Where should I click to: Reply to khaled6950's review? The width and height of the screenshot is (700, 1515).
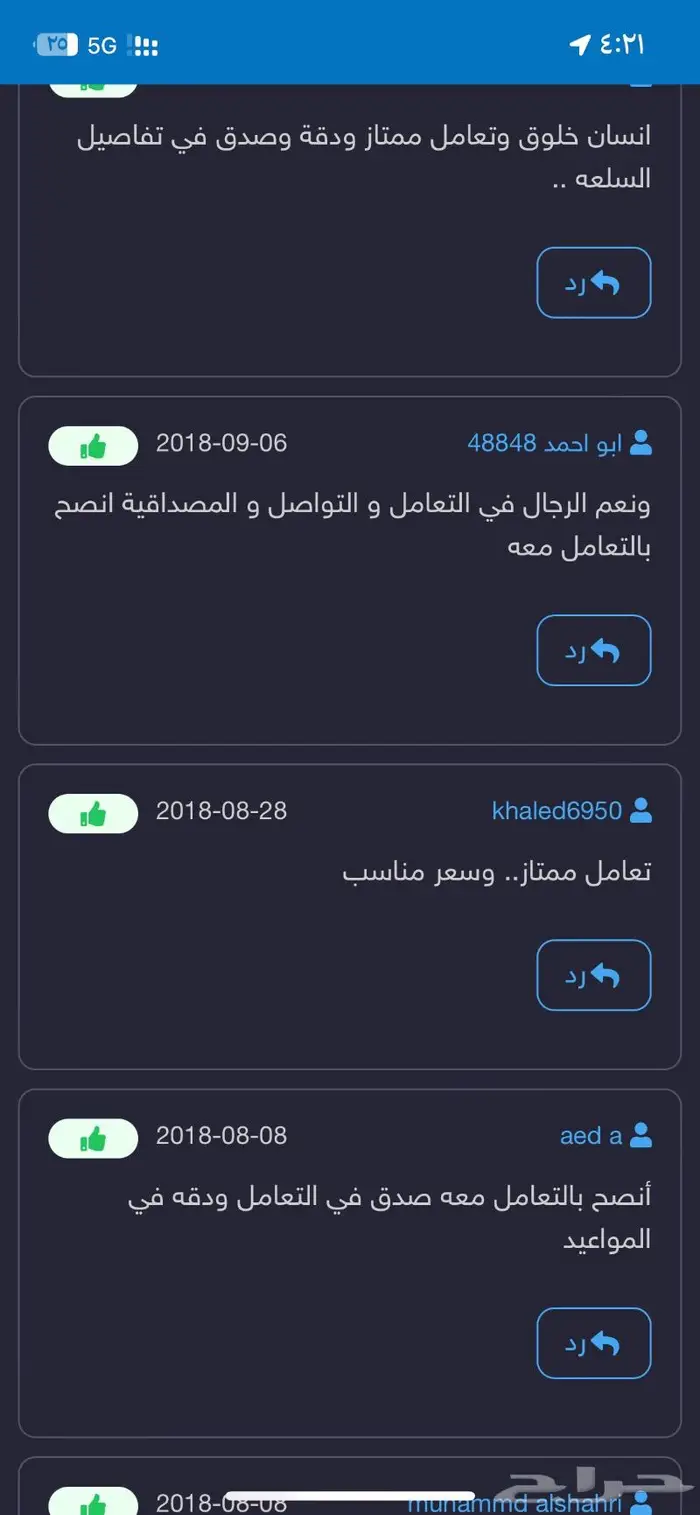tap(593, 975)
